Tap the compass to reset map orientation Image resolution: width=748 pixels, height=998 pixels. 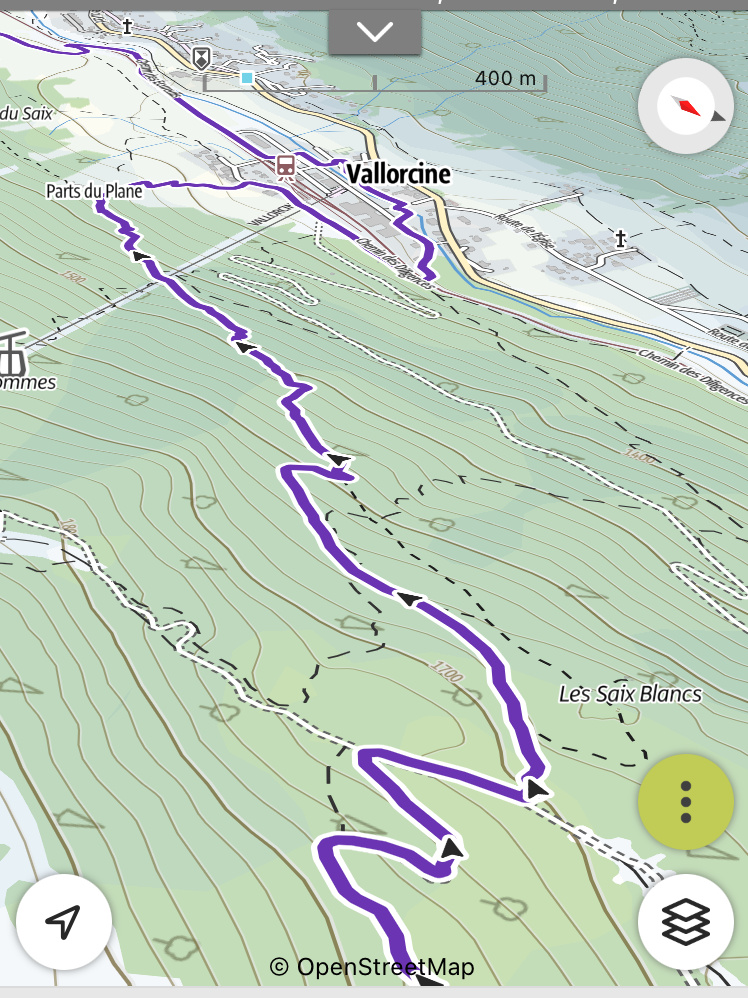click(686, 106)
